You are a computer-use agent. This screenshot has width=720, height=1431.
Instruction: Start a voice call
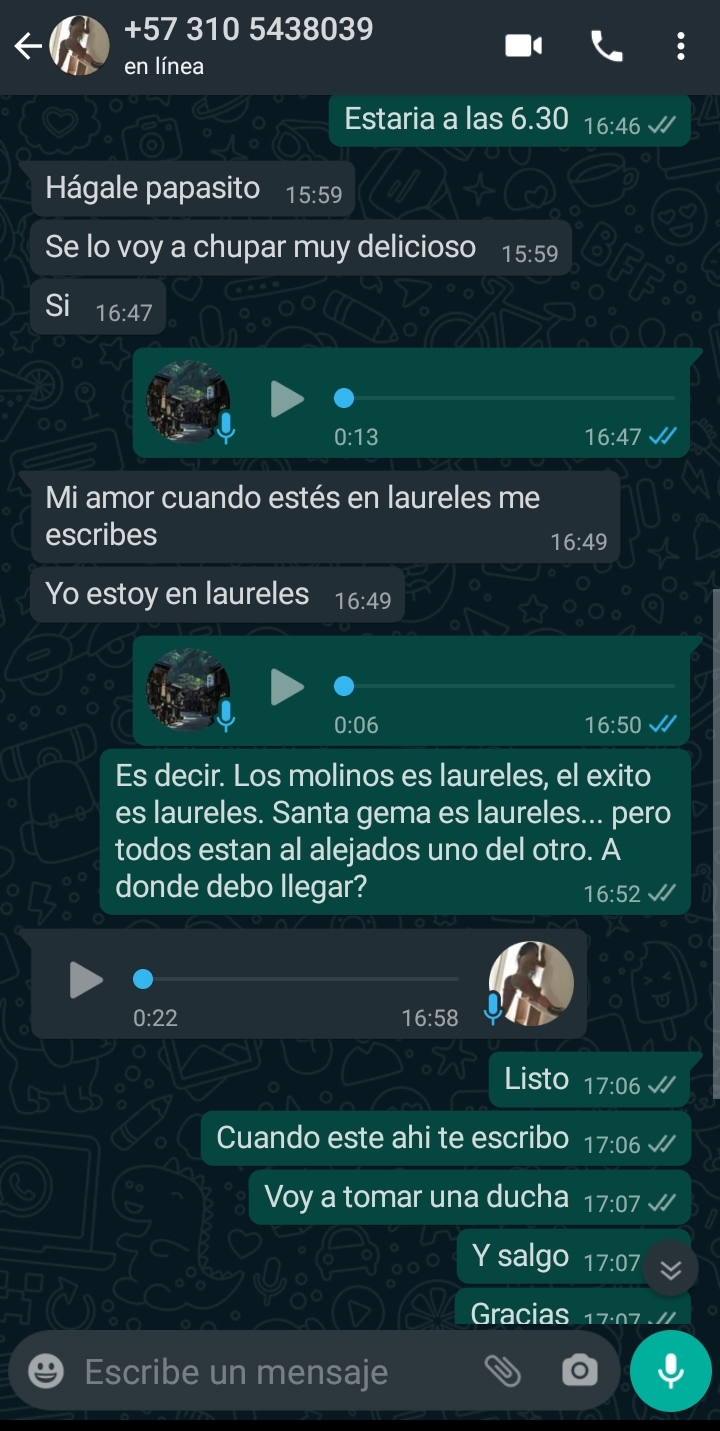click(x=606, y=46)
